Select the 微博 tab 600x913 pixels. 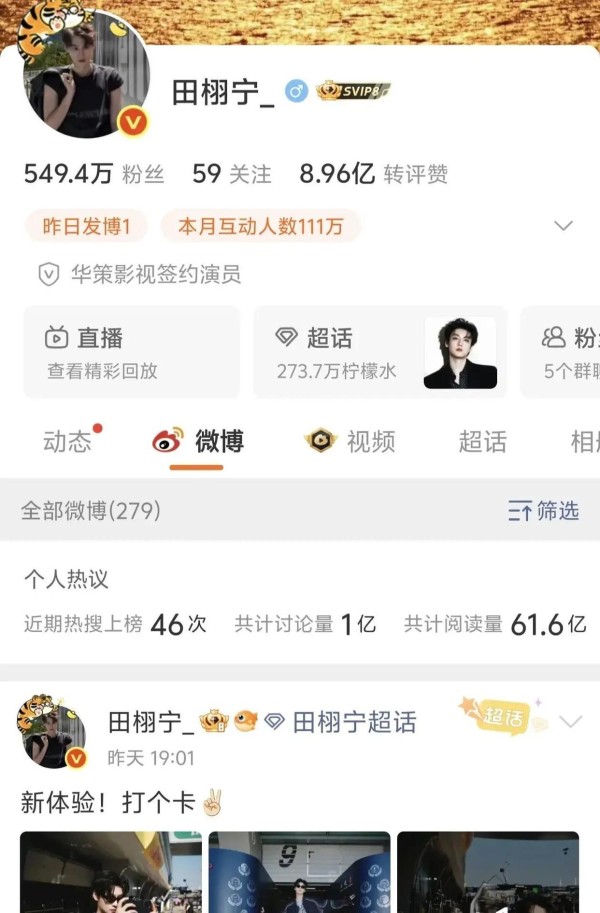point(197,441)
